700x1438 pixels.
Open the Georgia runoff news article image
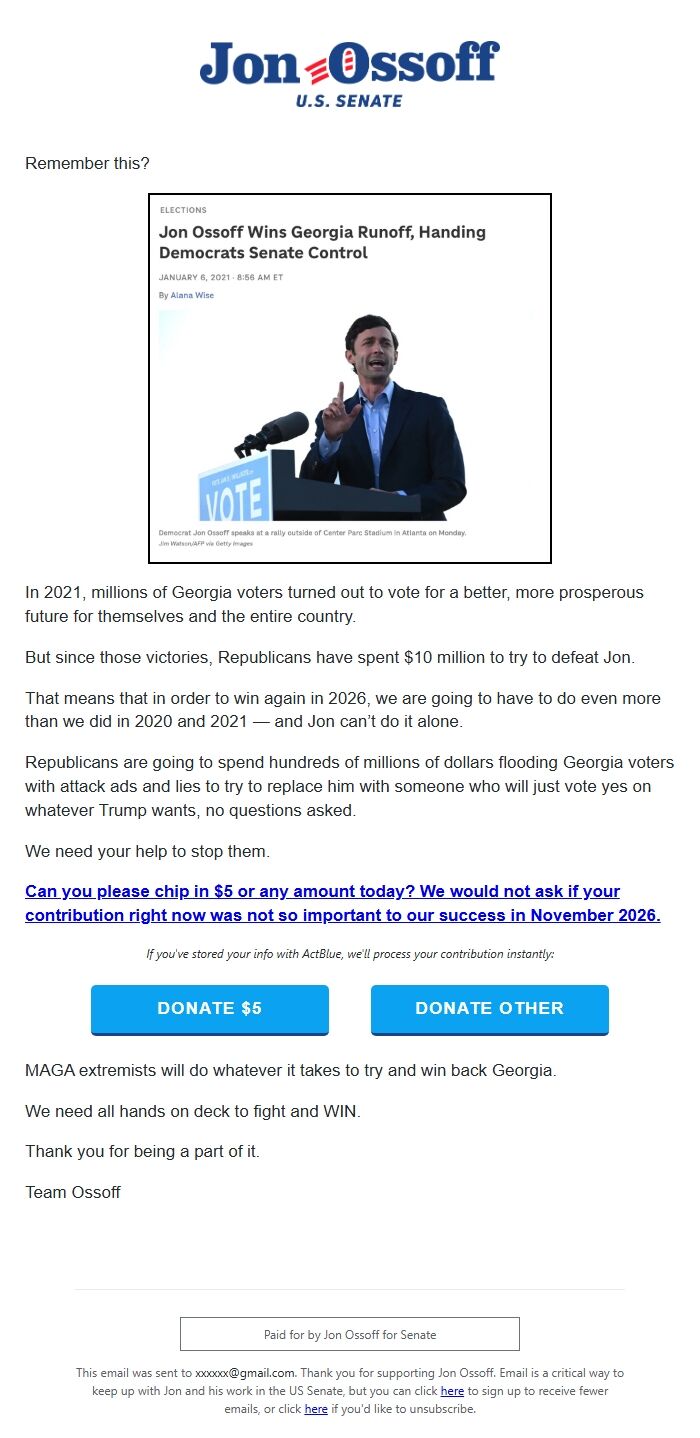(350, 378)
